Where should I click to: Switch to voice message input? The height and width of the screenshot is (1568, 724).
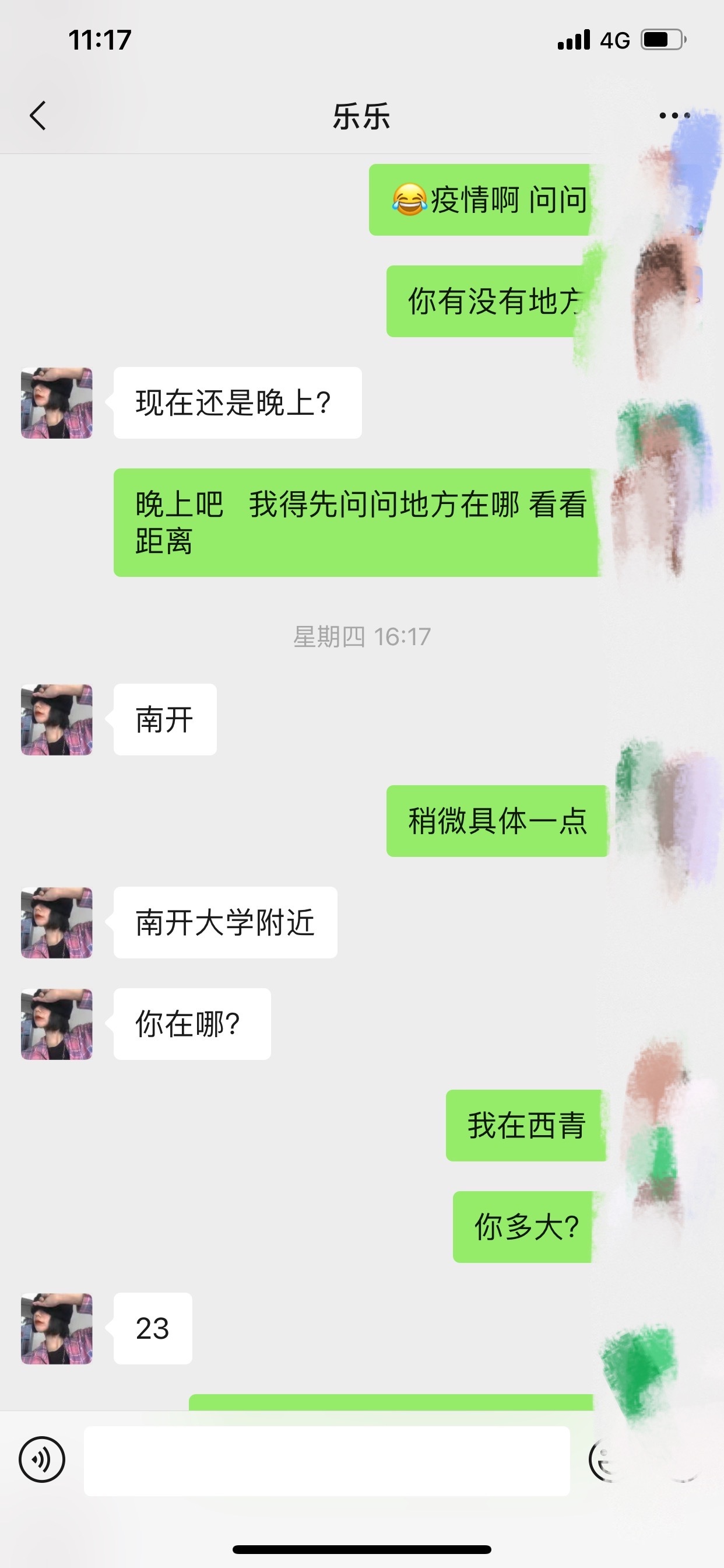tap(42, 1459)
